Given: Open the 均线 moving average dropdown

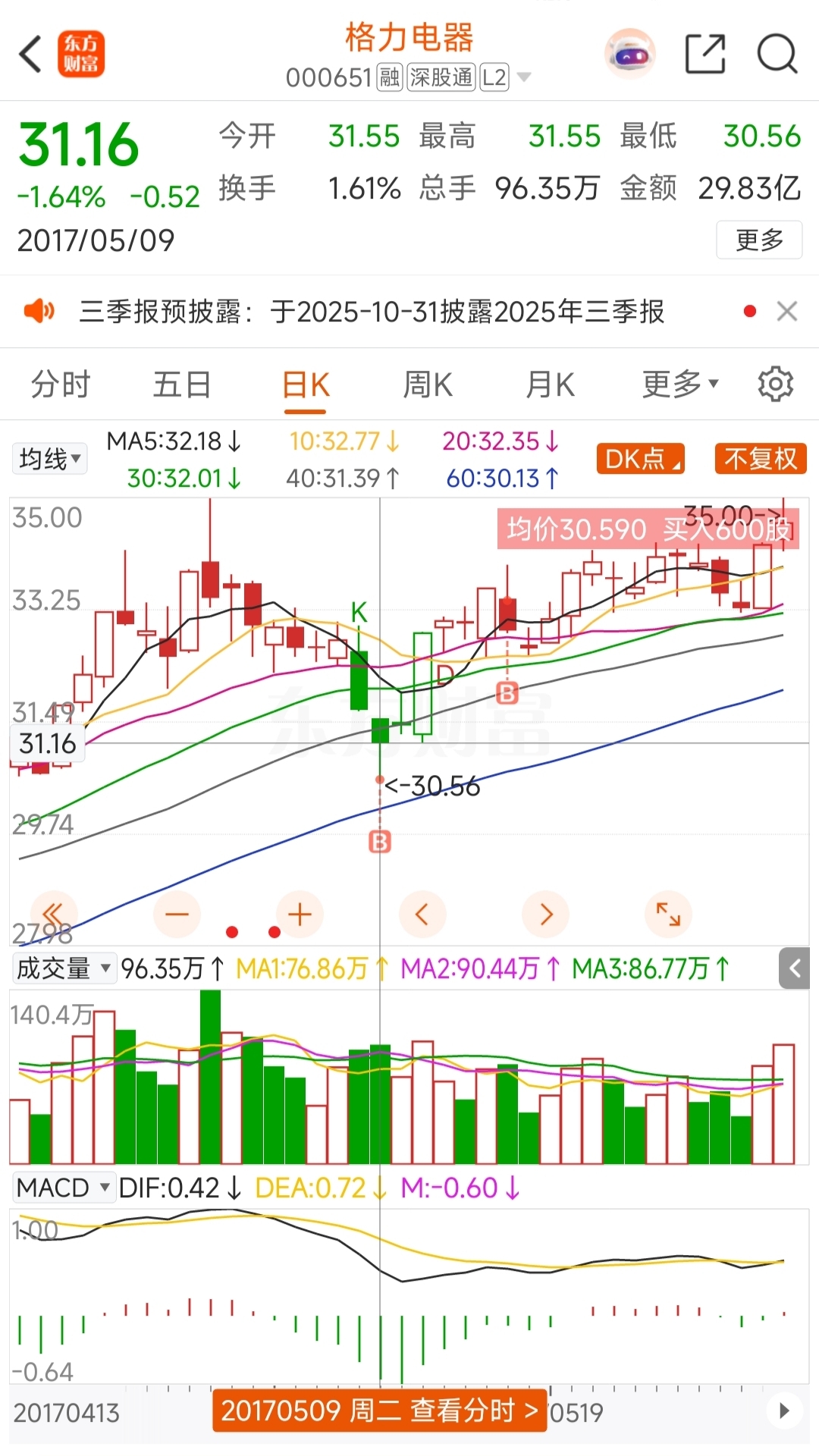Looking at the screenshot, I should [x=49, y=458].
